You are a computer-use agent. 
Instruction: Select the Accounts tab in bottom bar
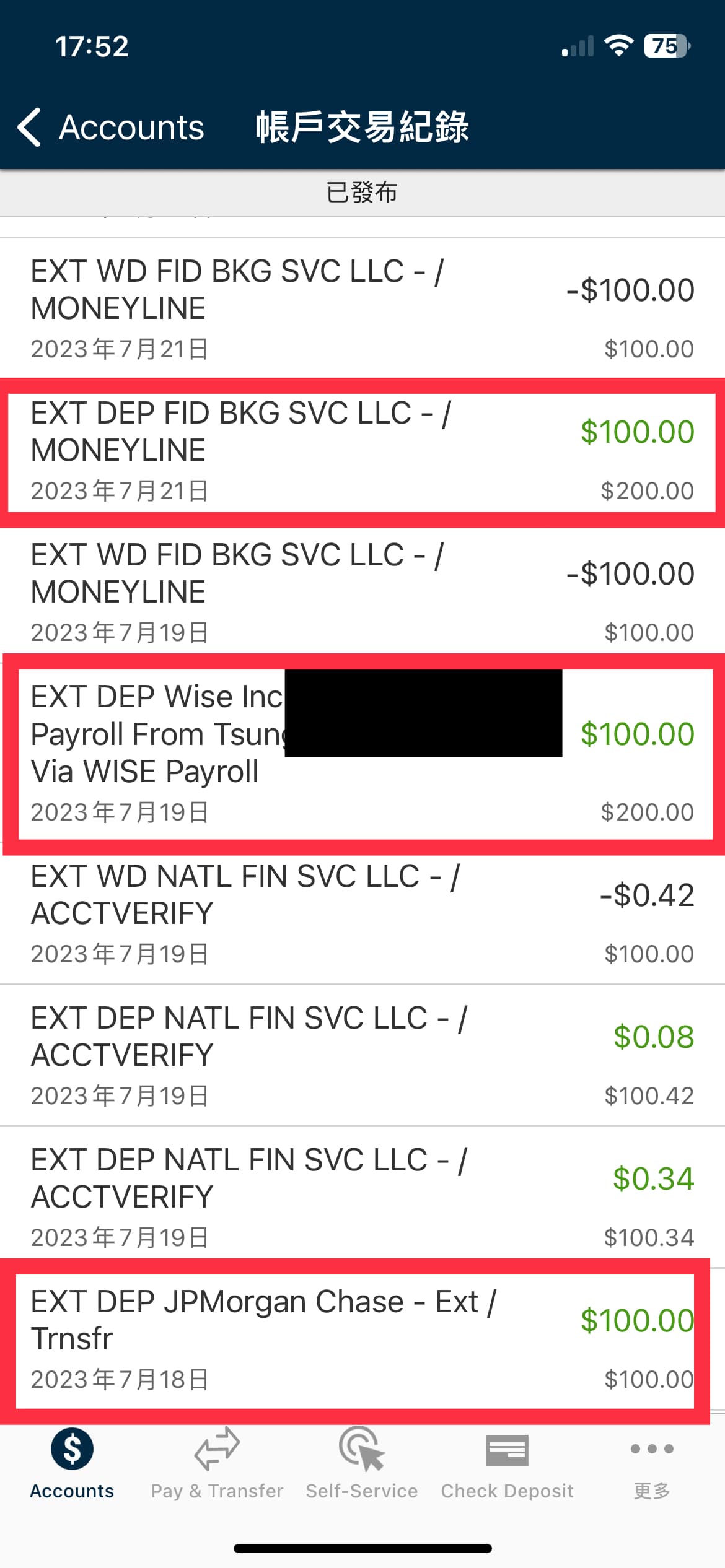coord(72,1464)
